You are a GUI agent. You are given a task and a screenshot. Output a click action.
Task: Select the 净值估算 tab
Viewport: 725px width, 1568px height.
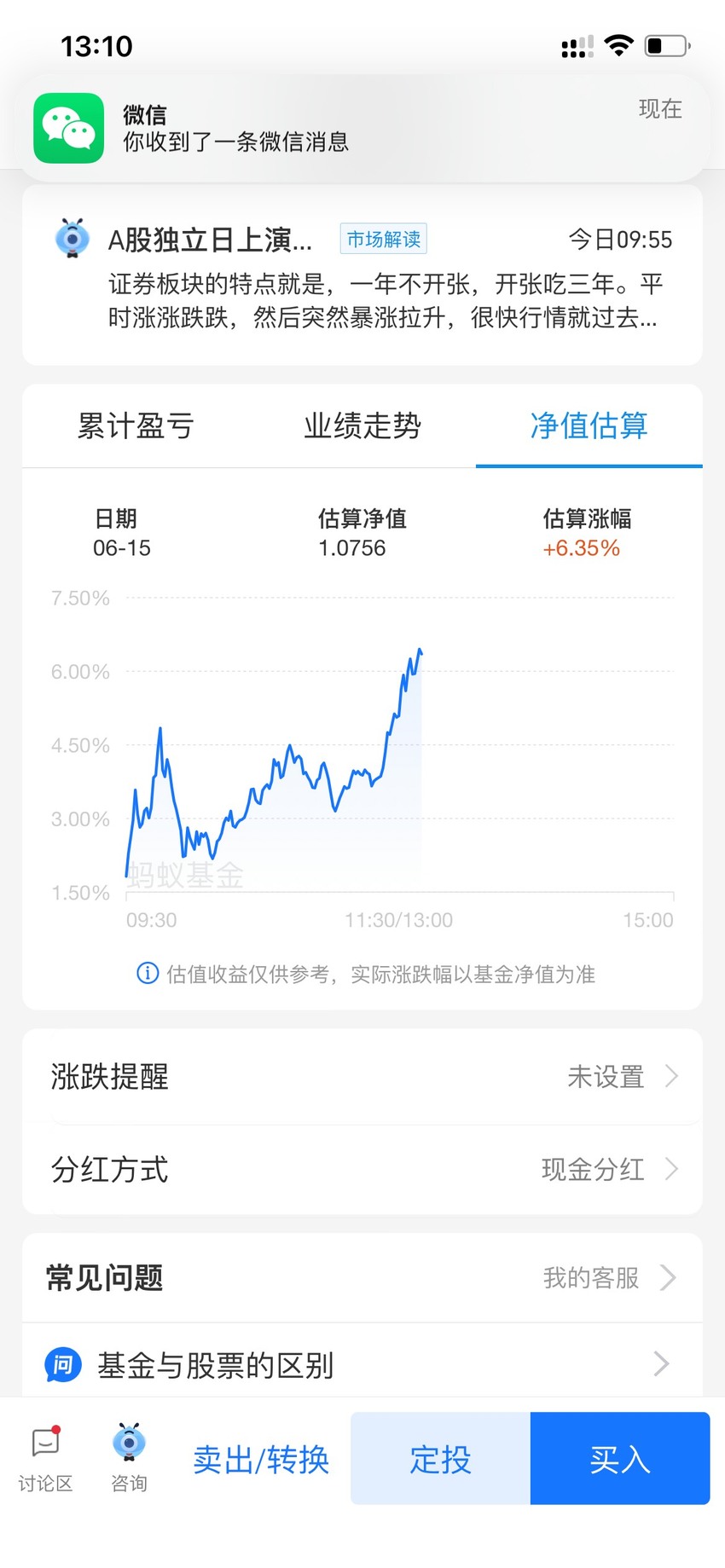[x=589, y=425]
